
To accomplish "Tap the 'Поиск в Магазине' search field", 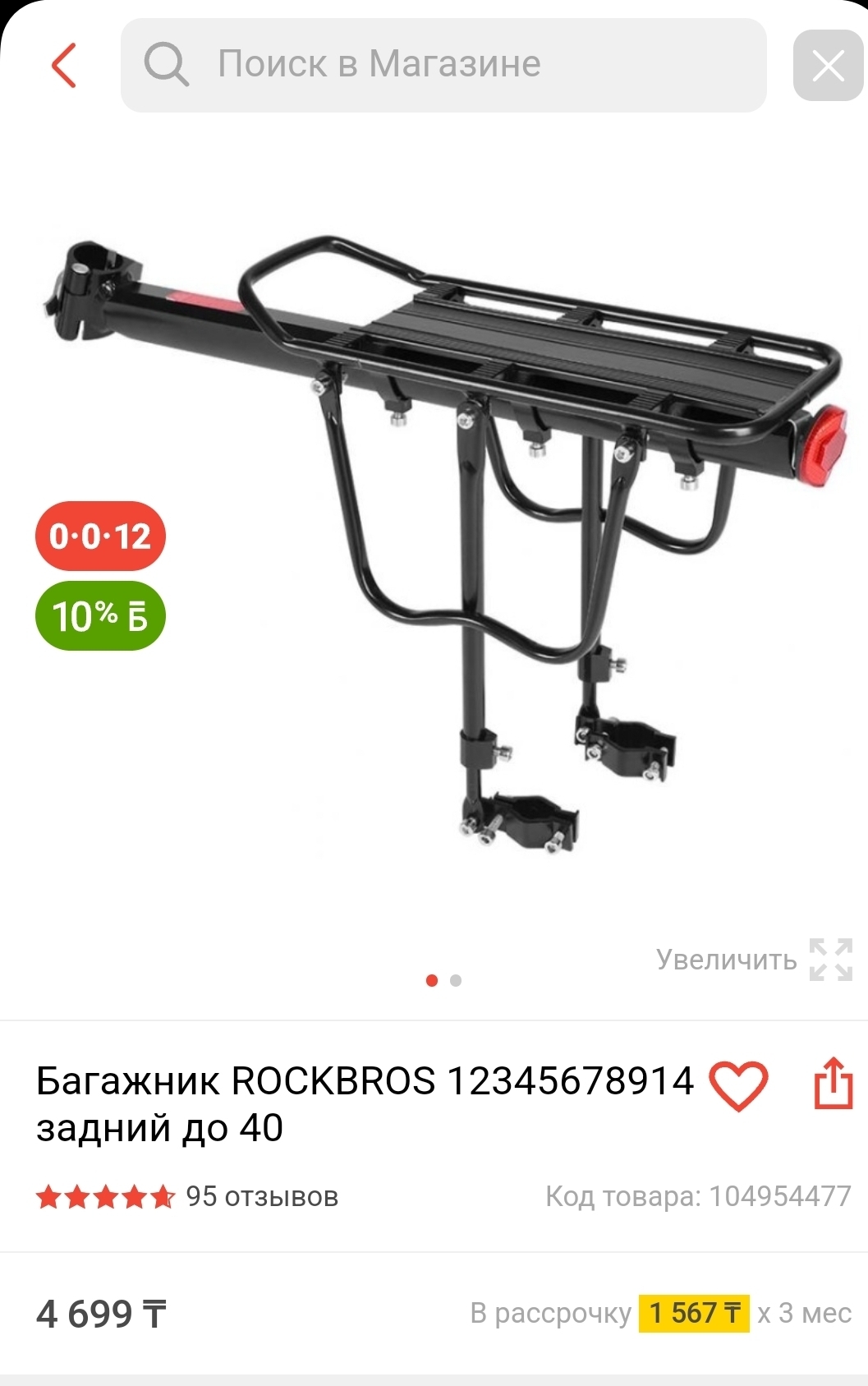I will tap(443, 65).
